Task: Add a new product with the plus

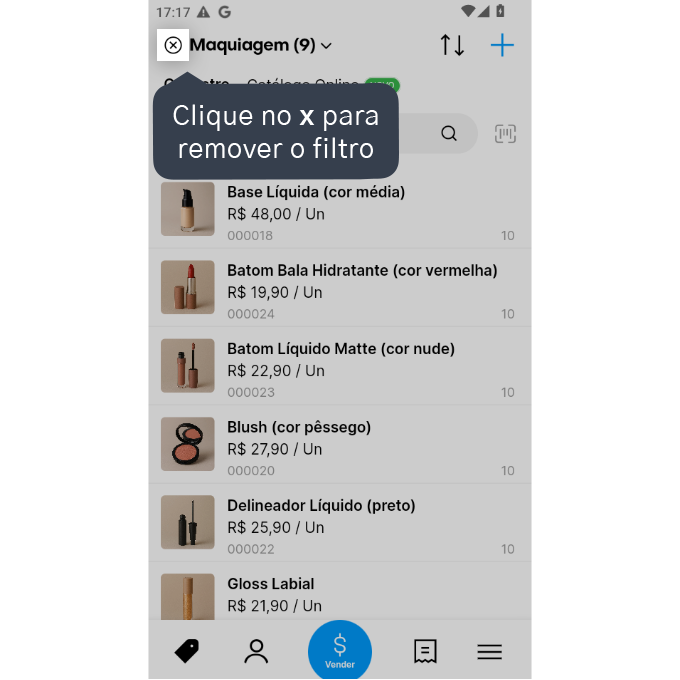Action: pyautogui.click(x=502, y=45)
